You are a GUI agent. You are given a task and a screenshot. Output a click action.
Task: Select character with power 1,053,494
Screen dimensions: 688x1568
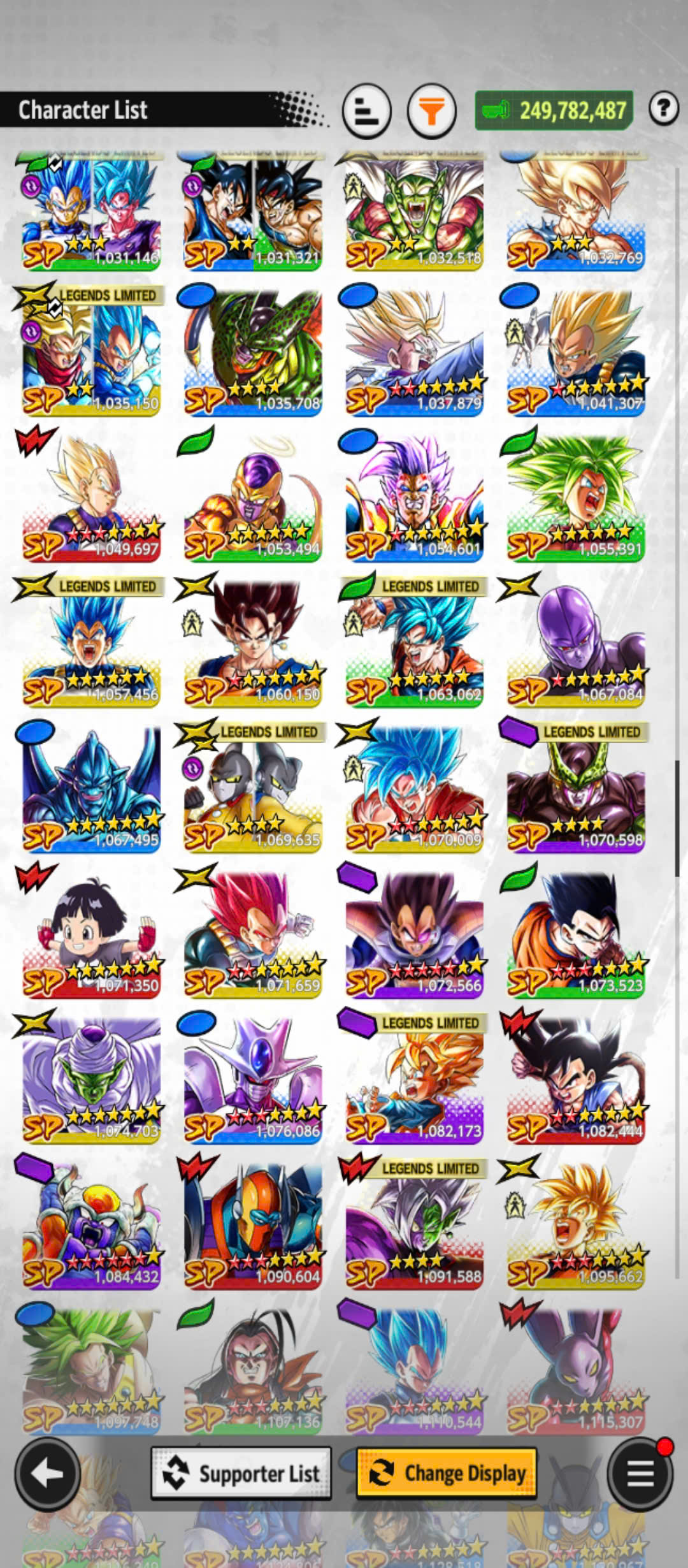[x=253, y=497]
